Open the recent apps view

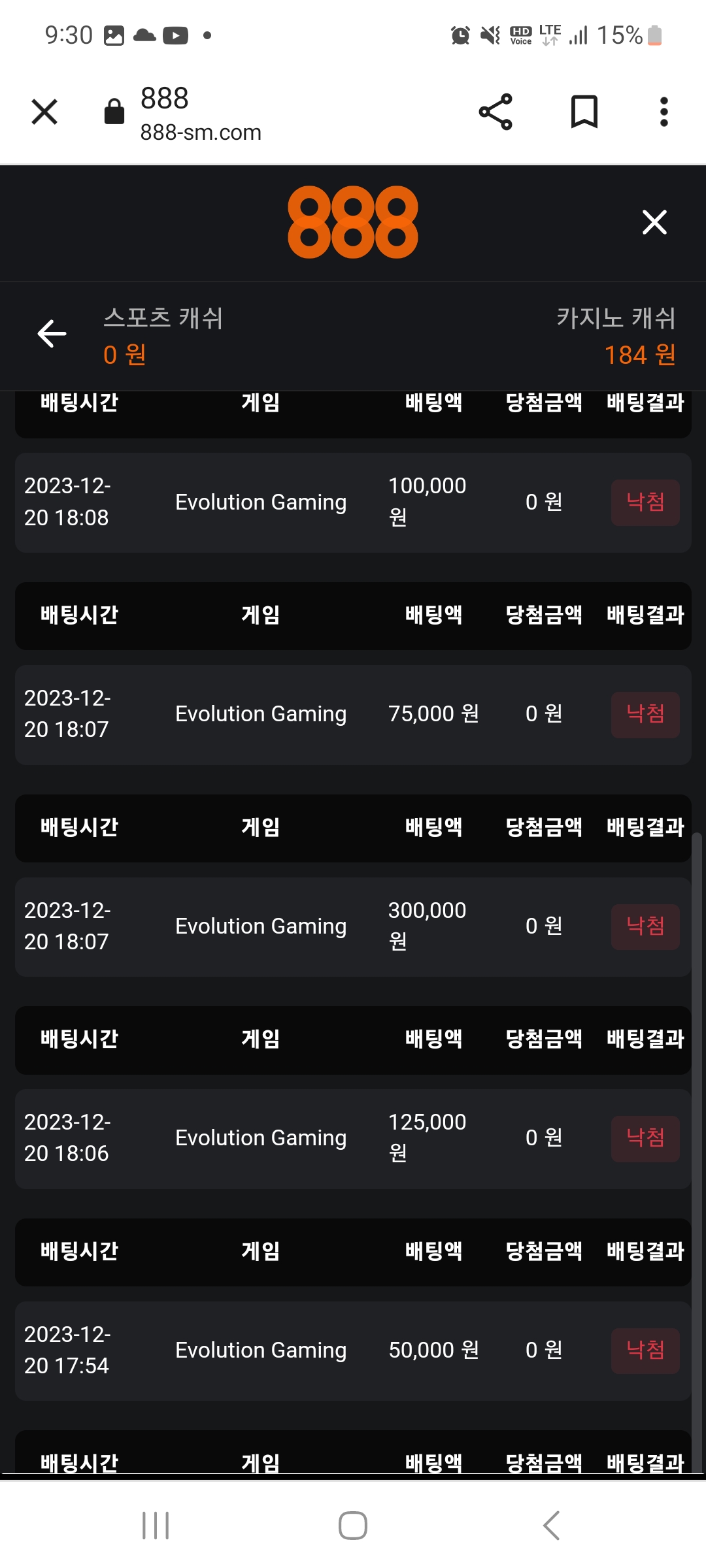156,1526
